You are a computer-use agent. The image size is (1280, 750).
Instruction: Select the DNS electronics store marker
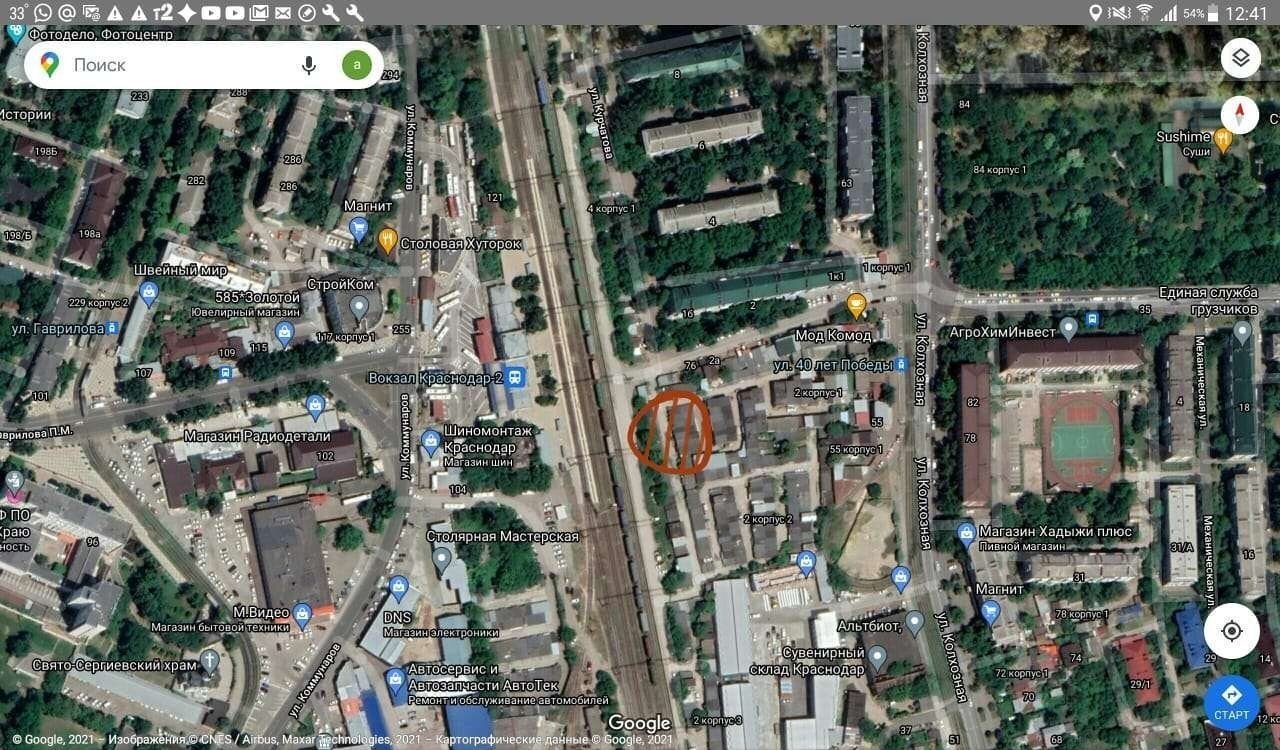[399, 585]
